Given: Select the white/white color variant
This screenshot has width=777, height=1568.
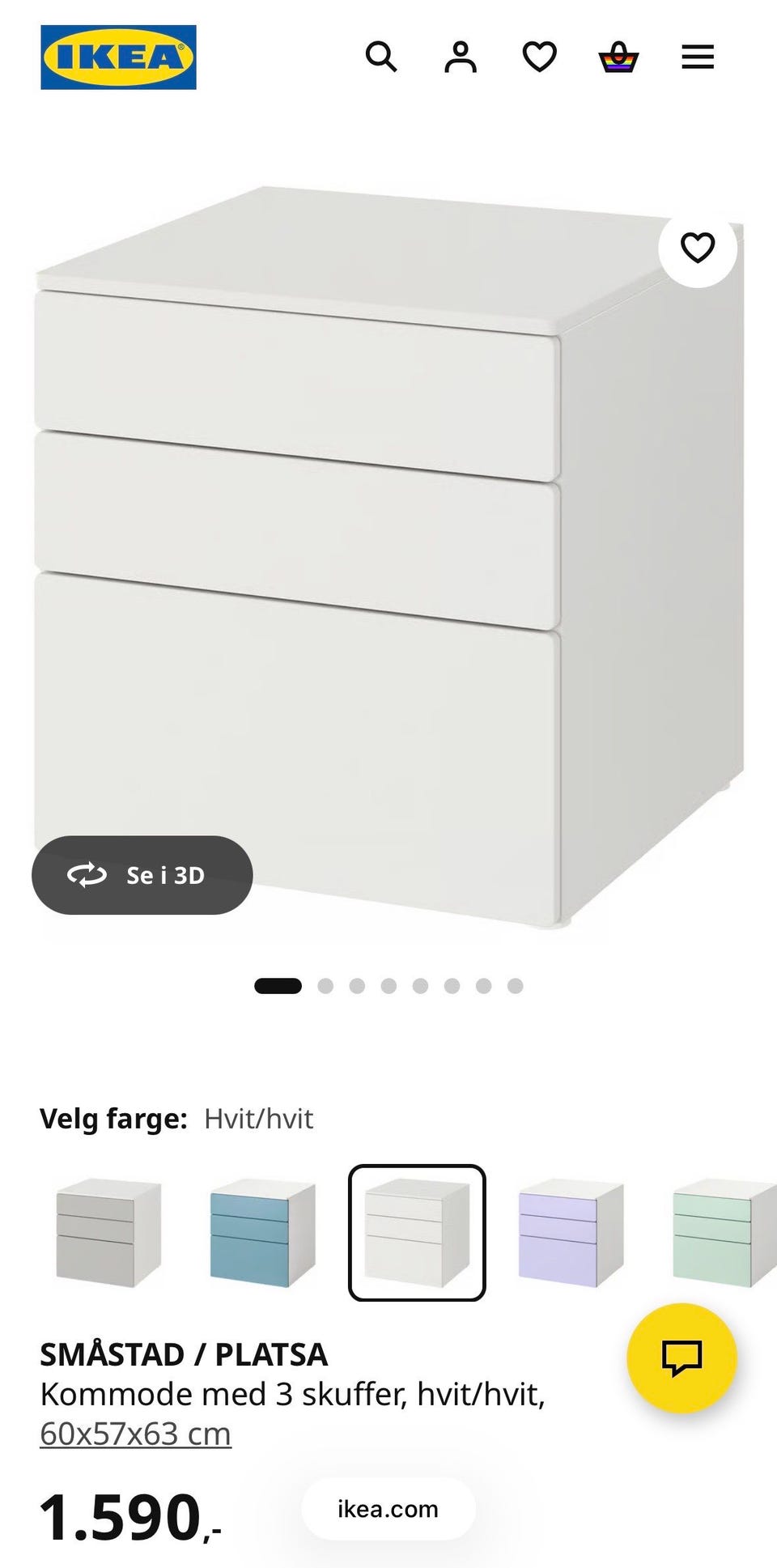Looking at the screenshot, I should point(417,1232).
